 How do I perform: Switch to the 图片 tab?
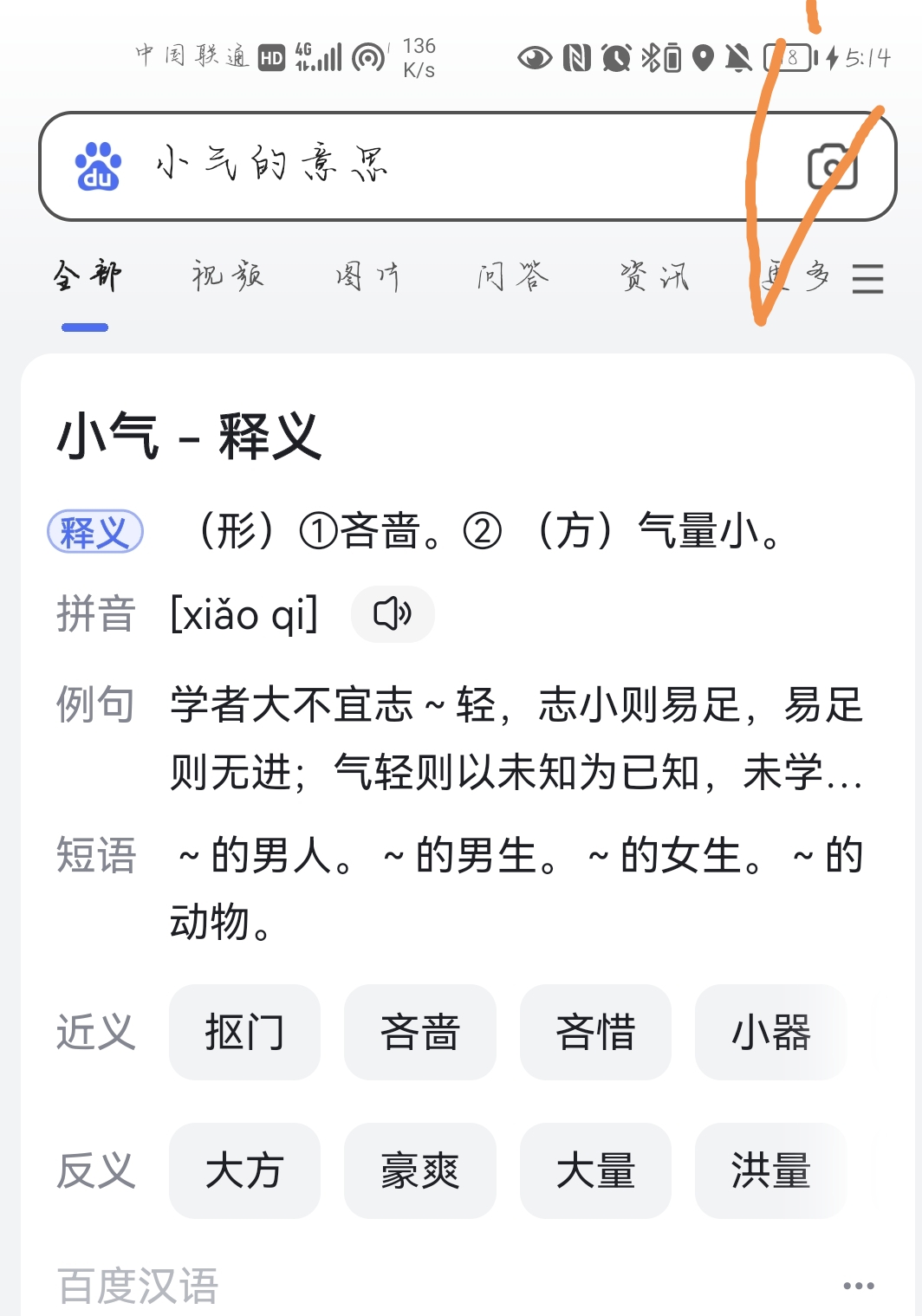[368, 277]
